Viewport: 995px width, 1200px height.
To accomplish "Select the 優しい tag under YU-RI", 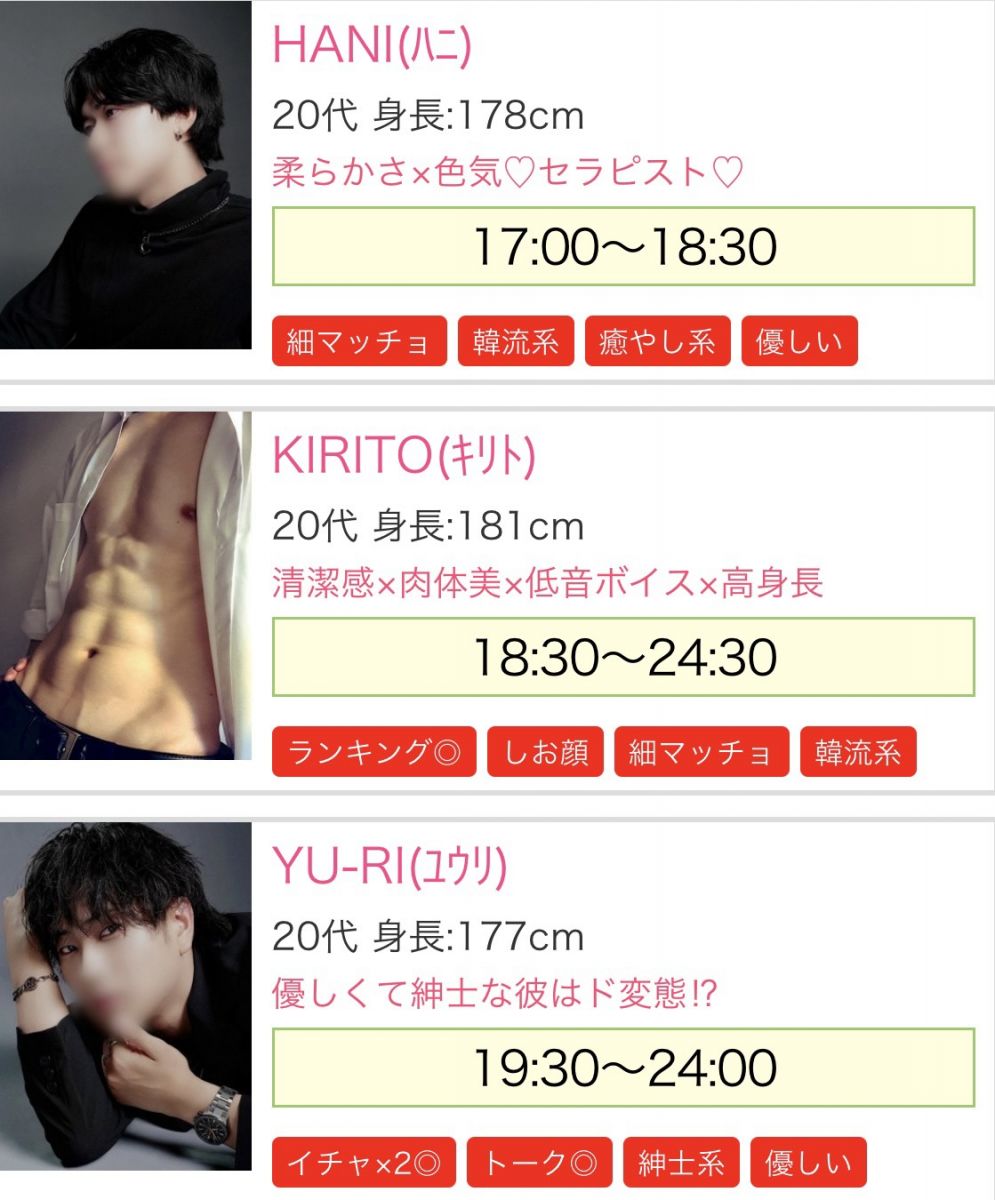I will pos(808,1162).
